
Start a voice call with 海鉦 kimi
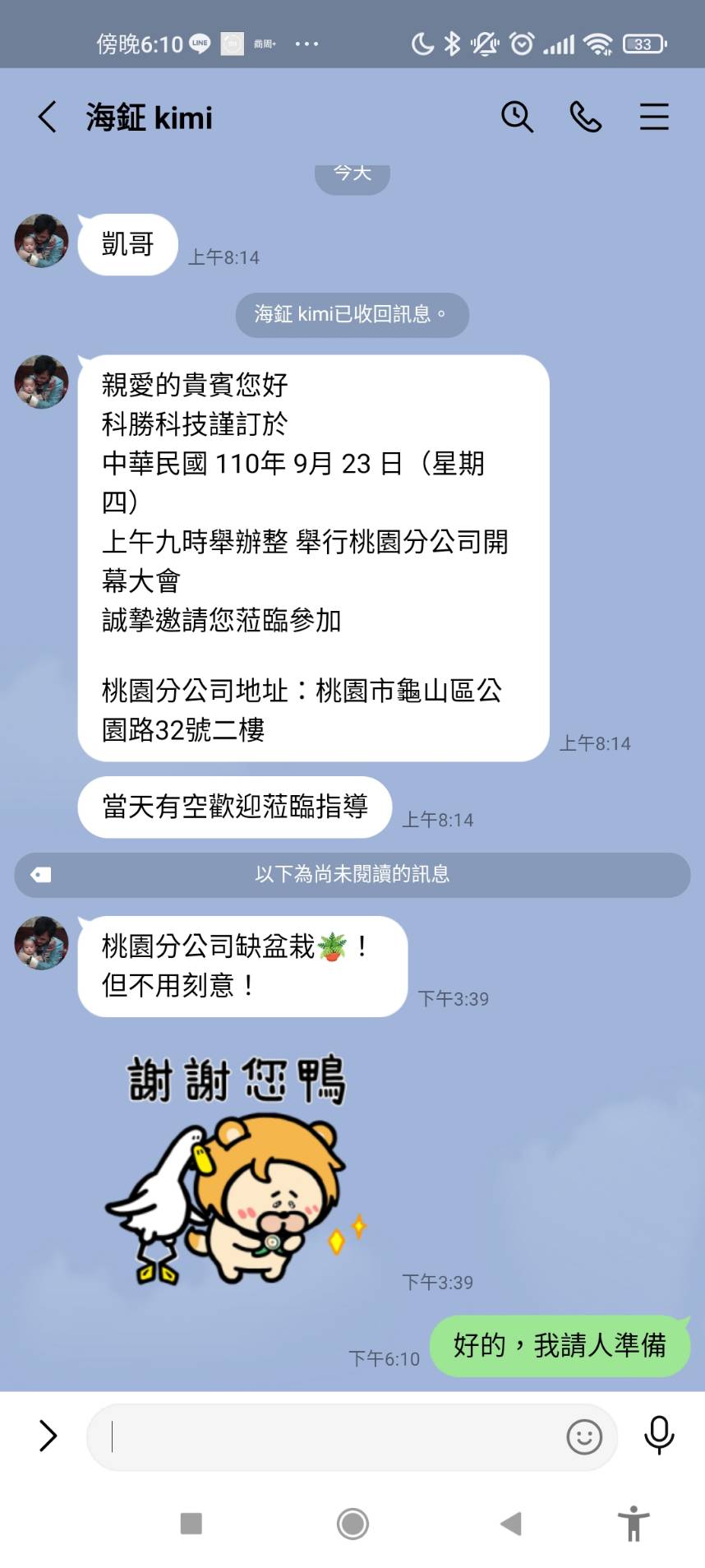pyautogui.click(x=586, y=117)
